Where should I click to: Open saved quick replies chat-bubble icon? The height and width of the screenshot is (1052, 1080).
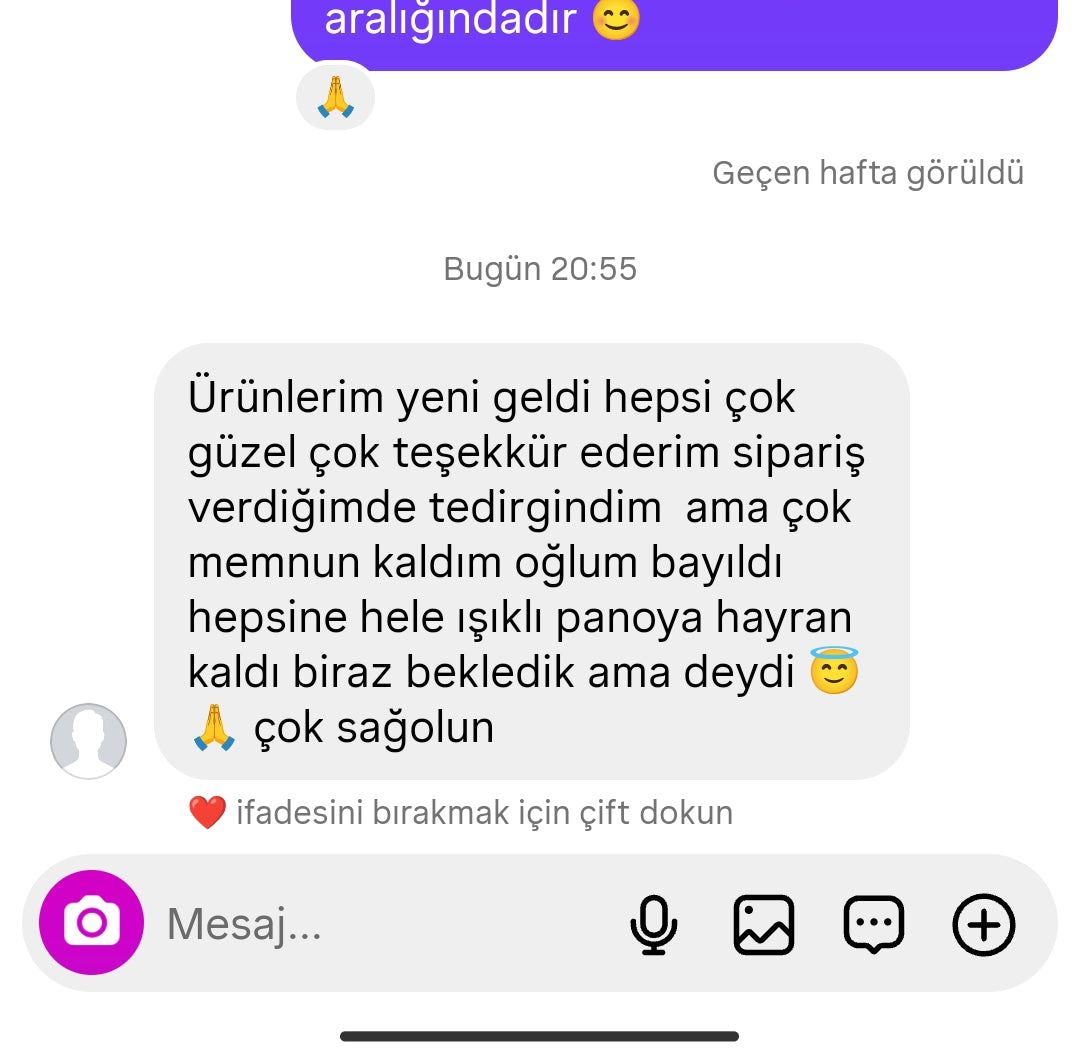874,924
